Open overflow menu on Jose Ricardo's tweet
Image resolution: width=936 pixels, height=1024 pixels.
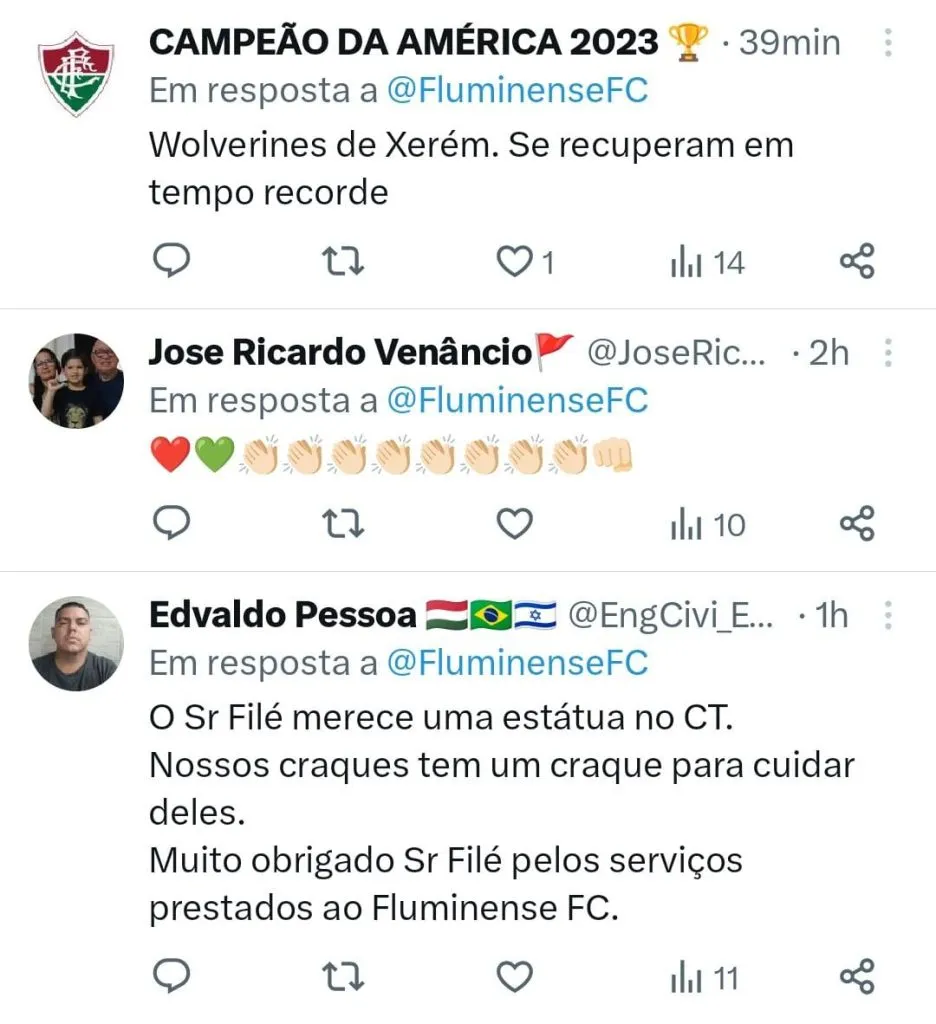pyautogui.click(x=888, y=353)
